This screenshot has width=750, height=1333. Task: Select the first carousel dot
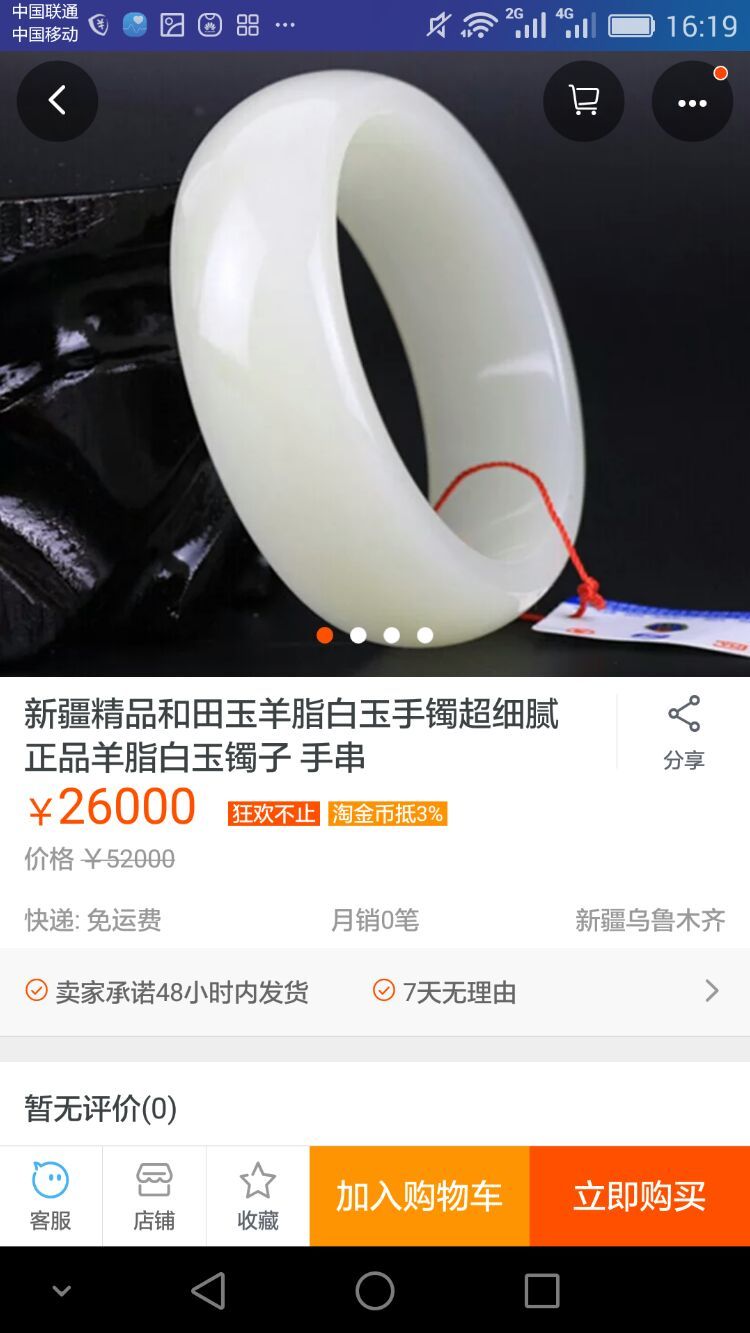pos(324,634)
